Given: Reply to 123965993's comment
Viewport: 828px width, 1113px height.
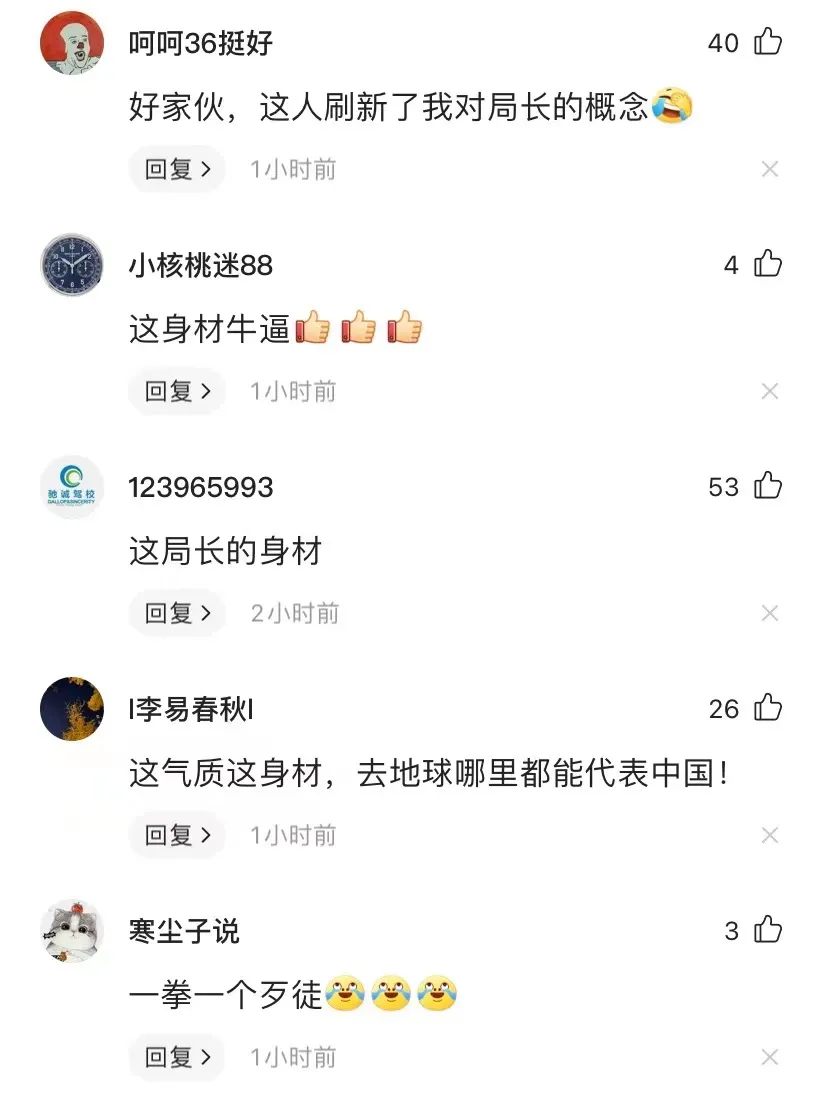Looking at the screenshot, I should 178,613.
